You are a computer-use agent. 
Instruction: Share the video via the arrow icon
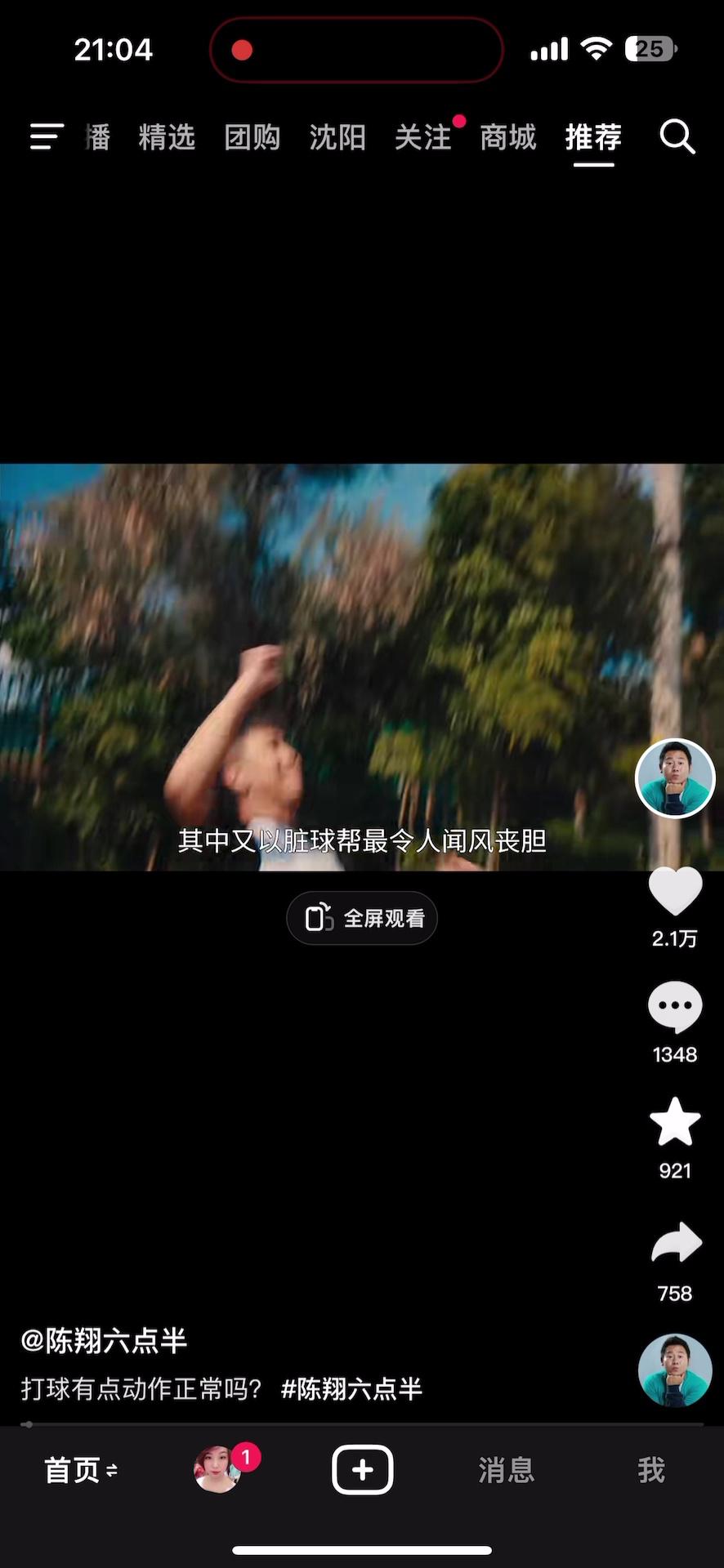pyautogui.click(x=675, y=1244)
